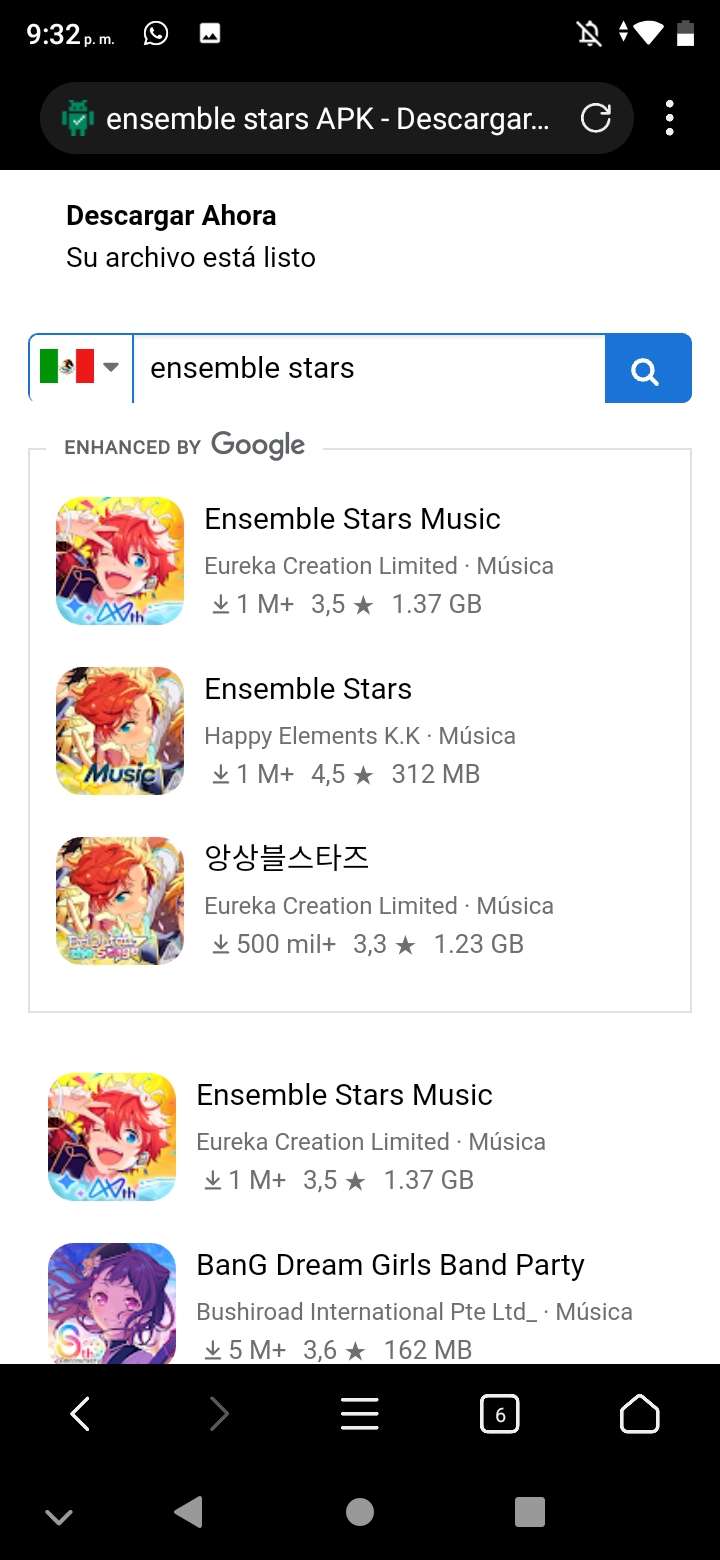This screenshot has height=1560, width=720.
Task: Go back with the browser's back arrow
Action: (x=80, y=1414)
